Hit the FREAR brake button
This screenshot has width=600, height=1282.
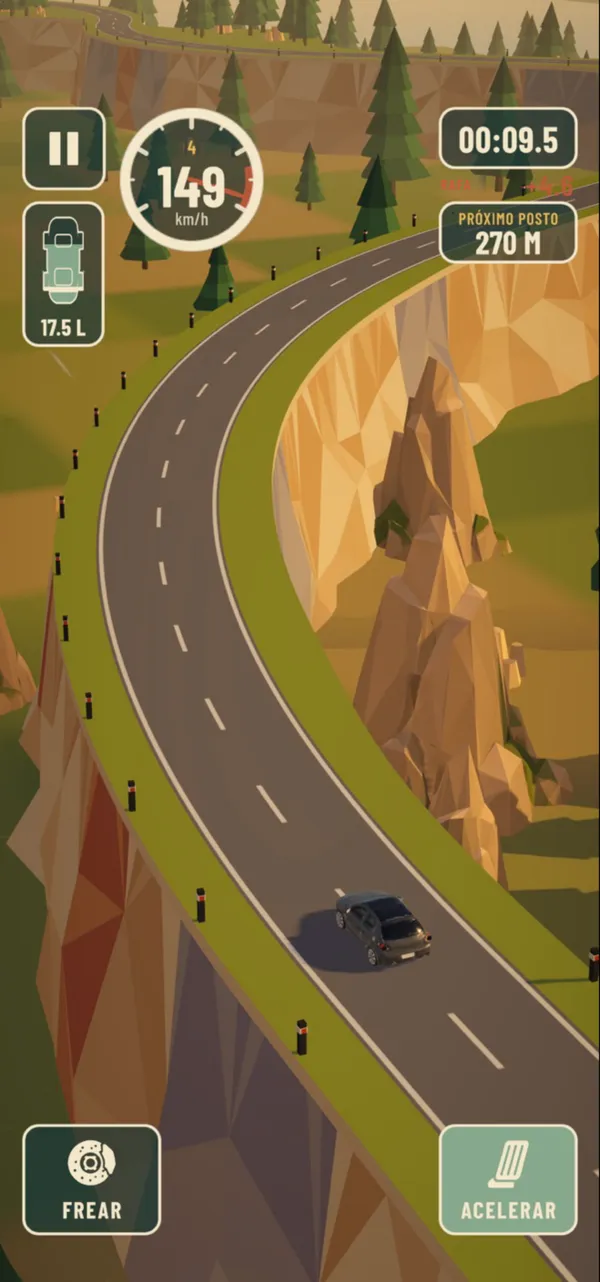click(x=92, y=1179)
